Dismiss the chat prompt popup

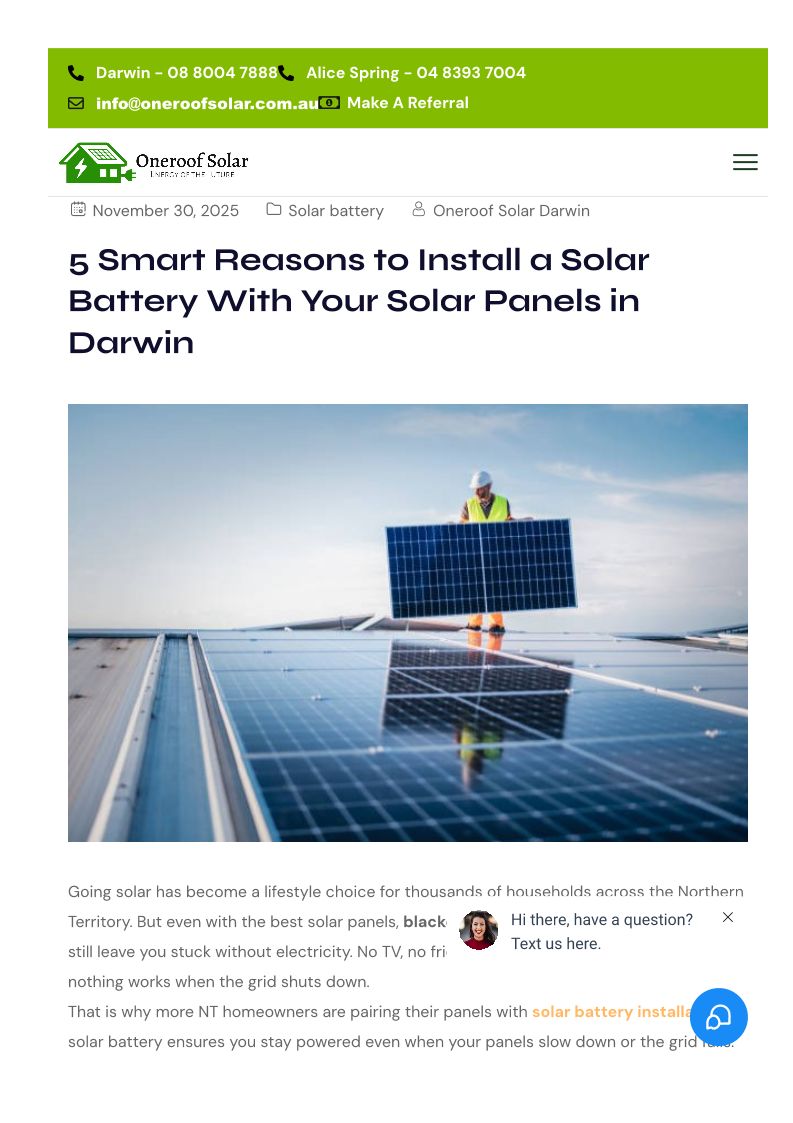728,917
